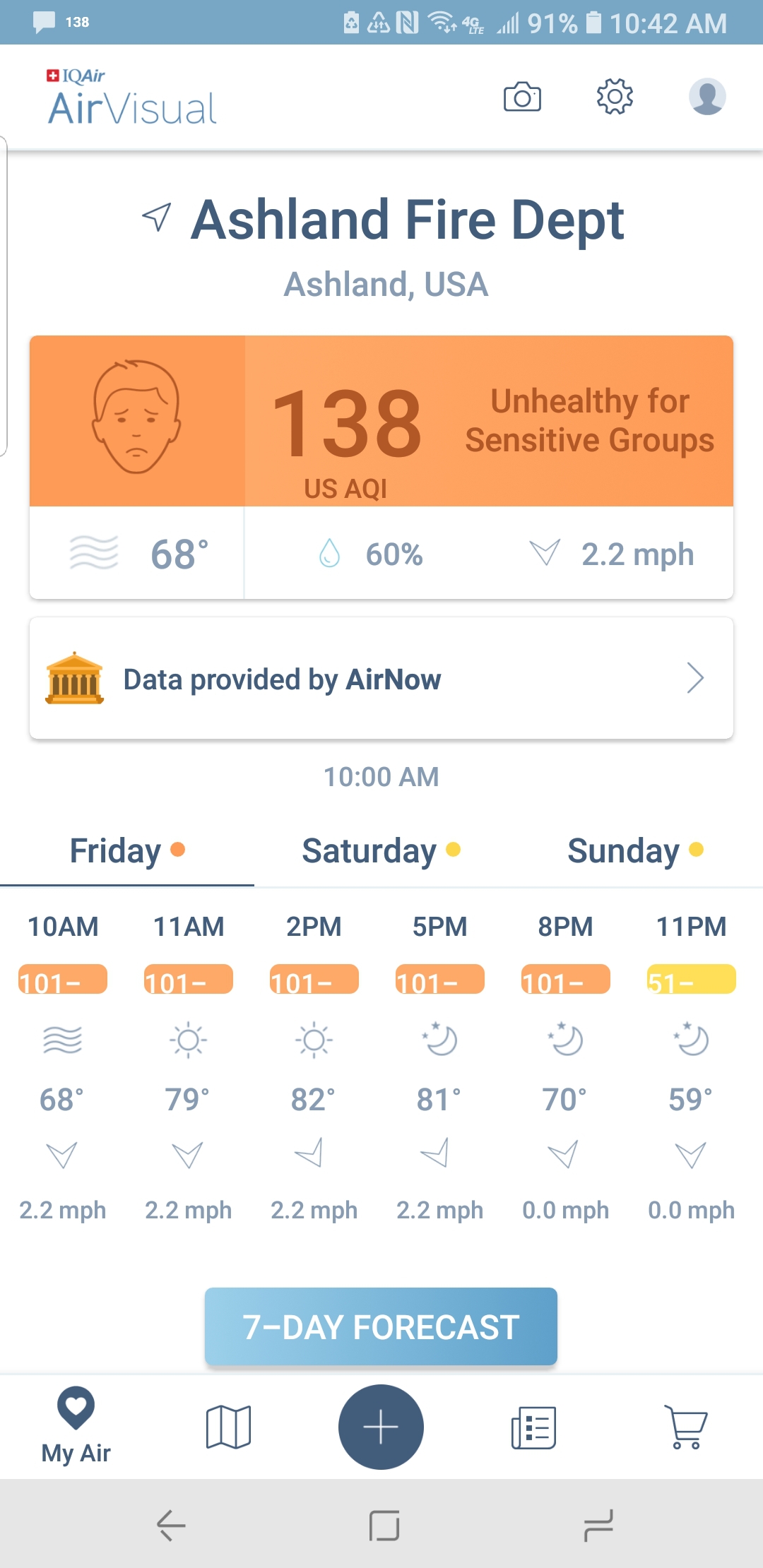Open Data provided by AirNow row
The height and width of the screenshot is (1568, 763).
click(x=381, y=679)
